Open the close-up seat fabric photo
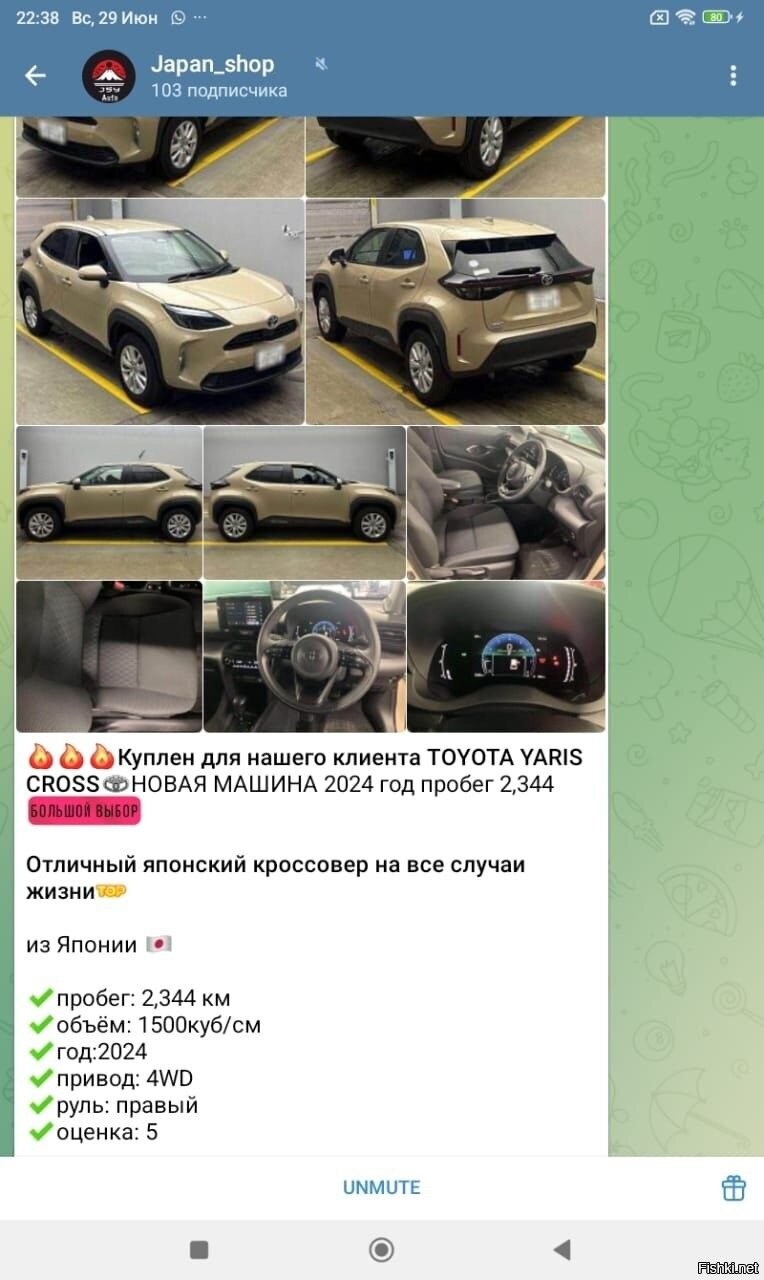This screenshot has height=1280, width=764. 109,656
